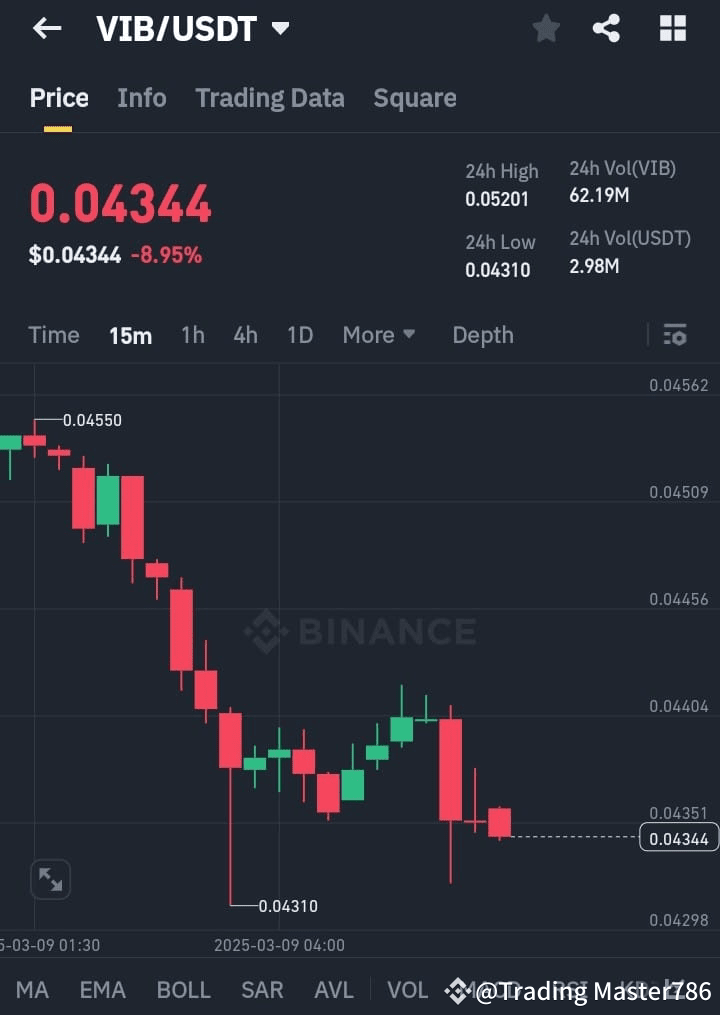This screenshot has height=1015, width=720.
Task: Toggle the VOL indicator display
Action: click(x=408, y=990)
